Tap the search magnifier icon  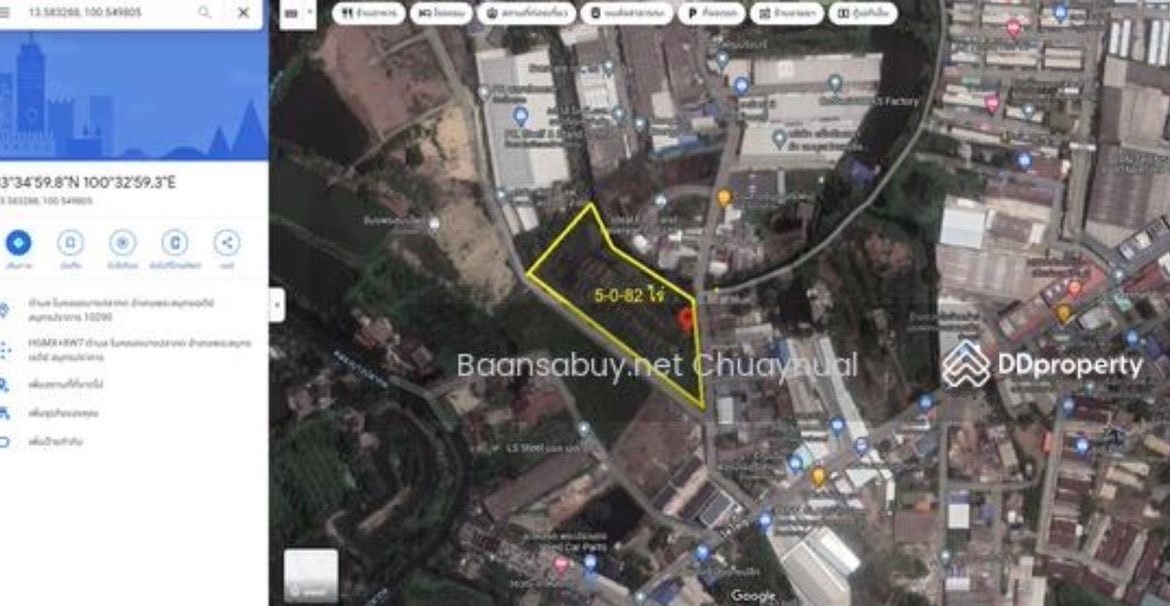(205, 13)
